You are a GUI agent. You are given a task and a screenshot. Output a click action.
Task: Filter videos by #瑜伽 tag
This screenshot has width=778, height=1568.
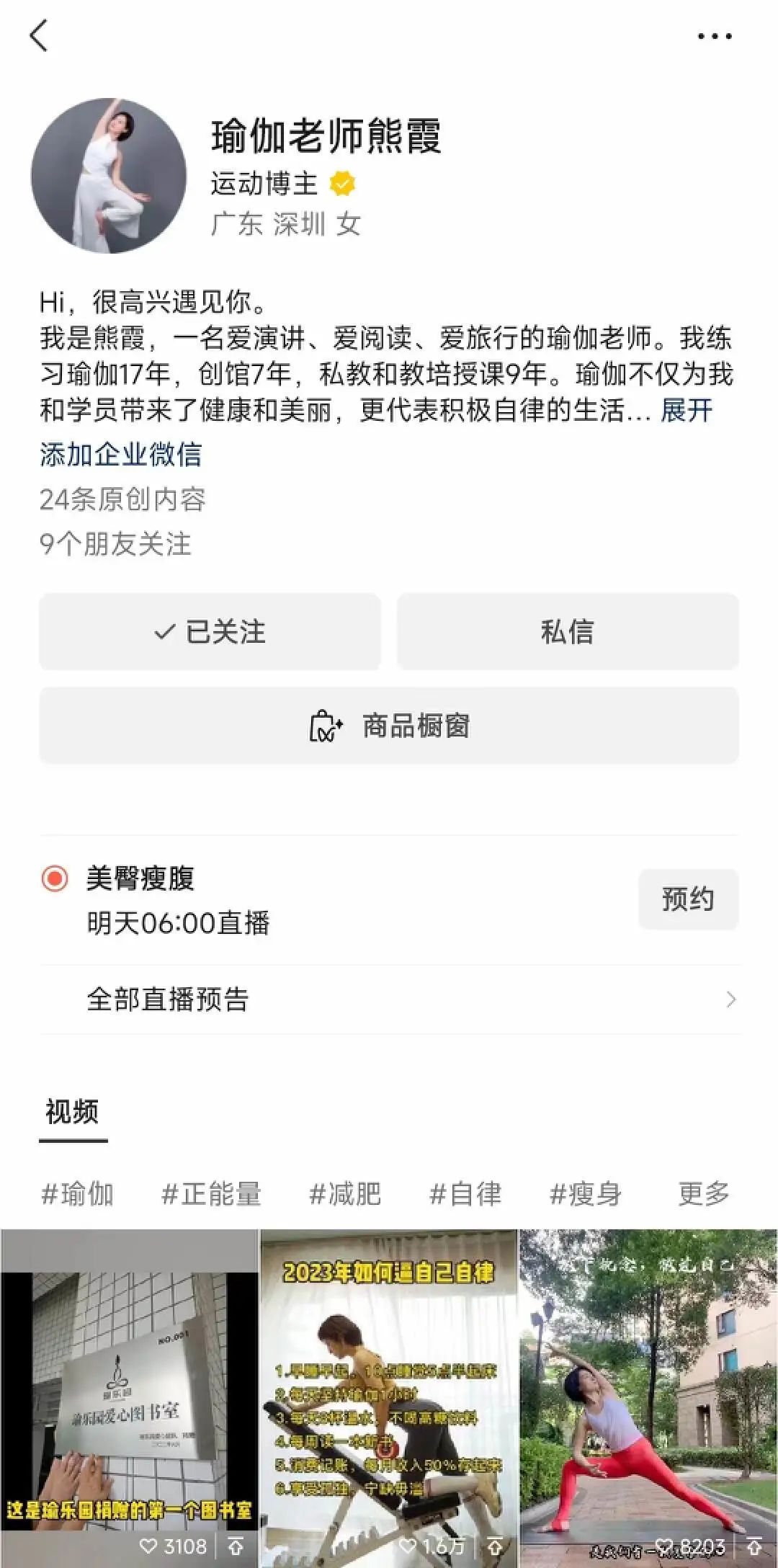click(x=78, y=1194)
